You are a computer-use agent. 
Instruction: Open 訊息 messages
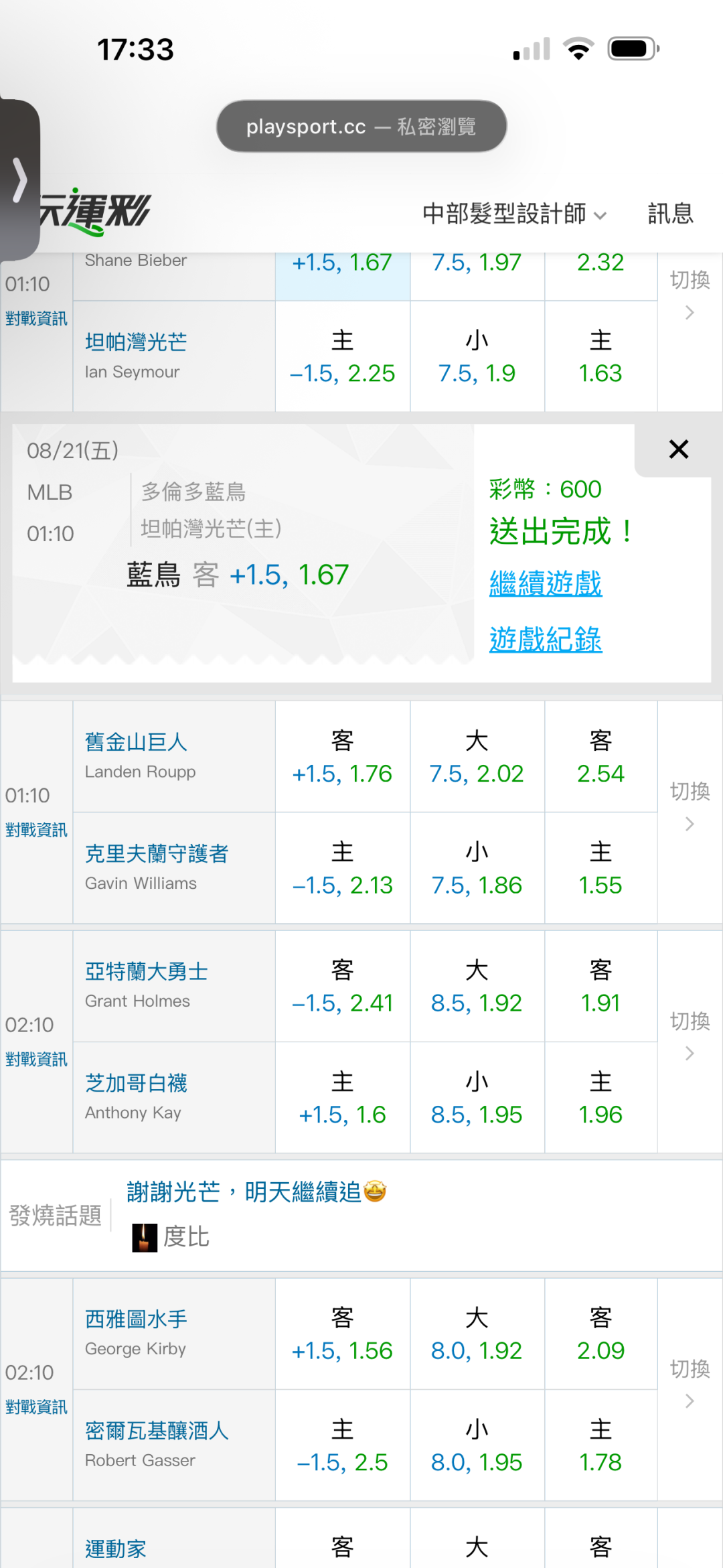coord(670,214)
